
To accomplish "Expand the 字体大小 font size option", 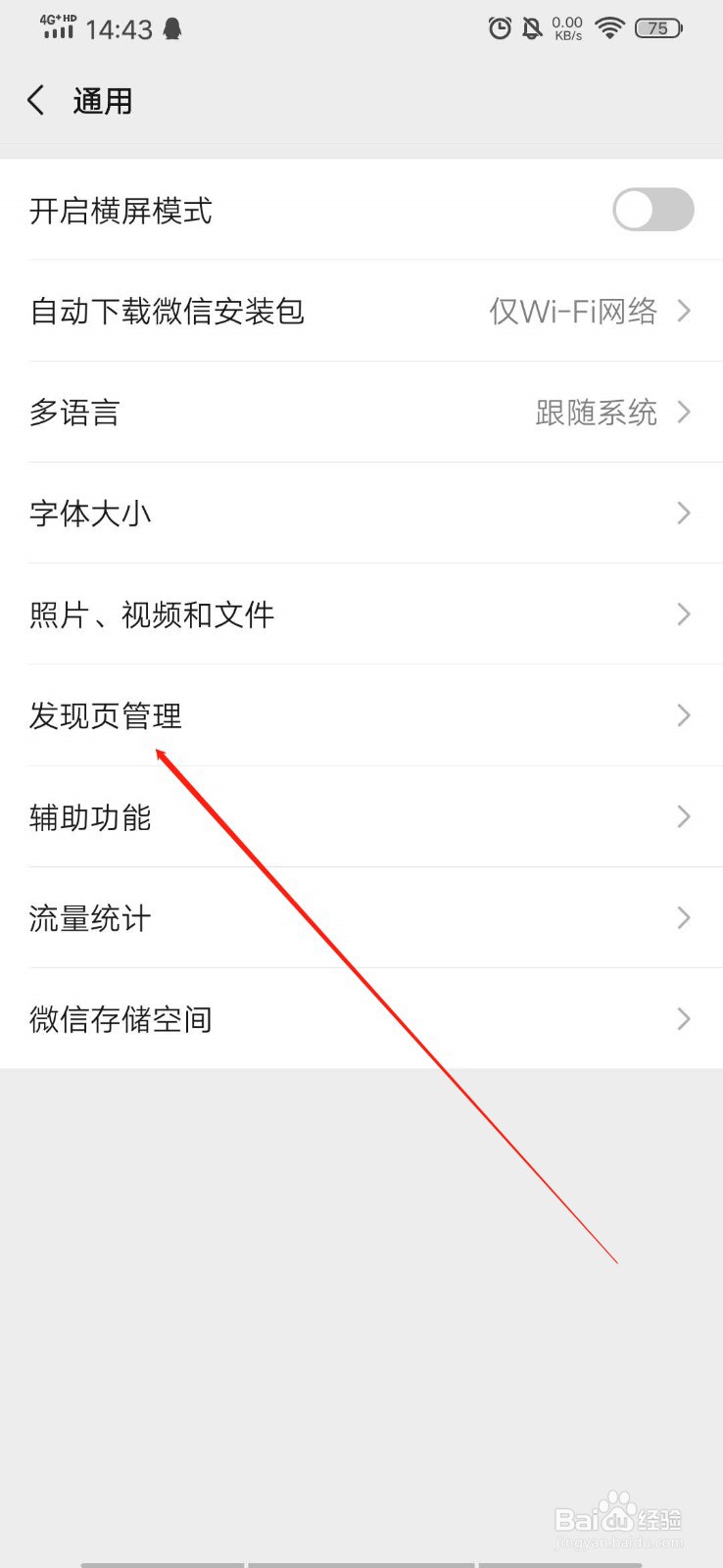I will click(362, 514).
